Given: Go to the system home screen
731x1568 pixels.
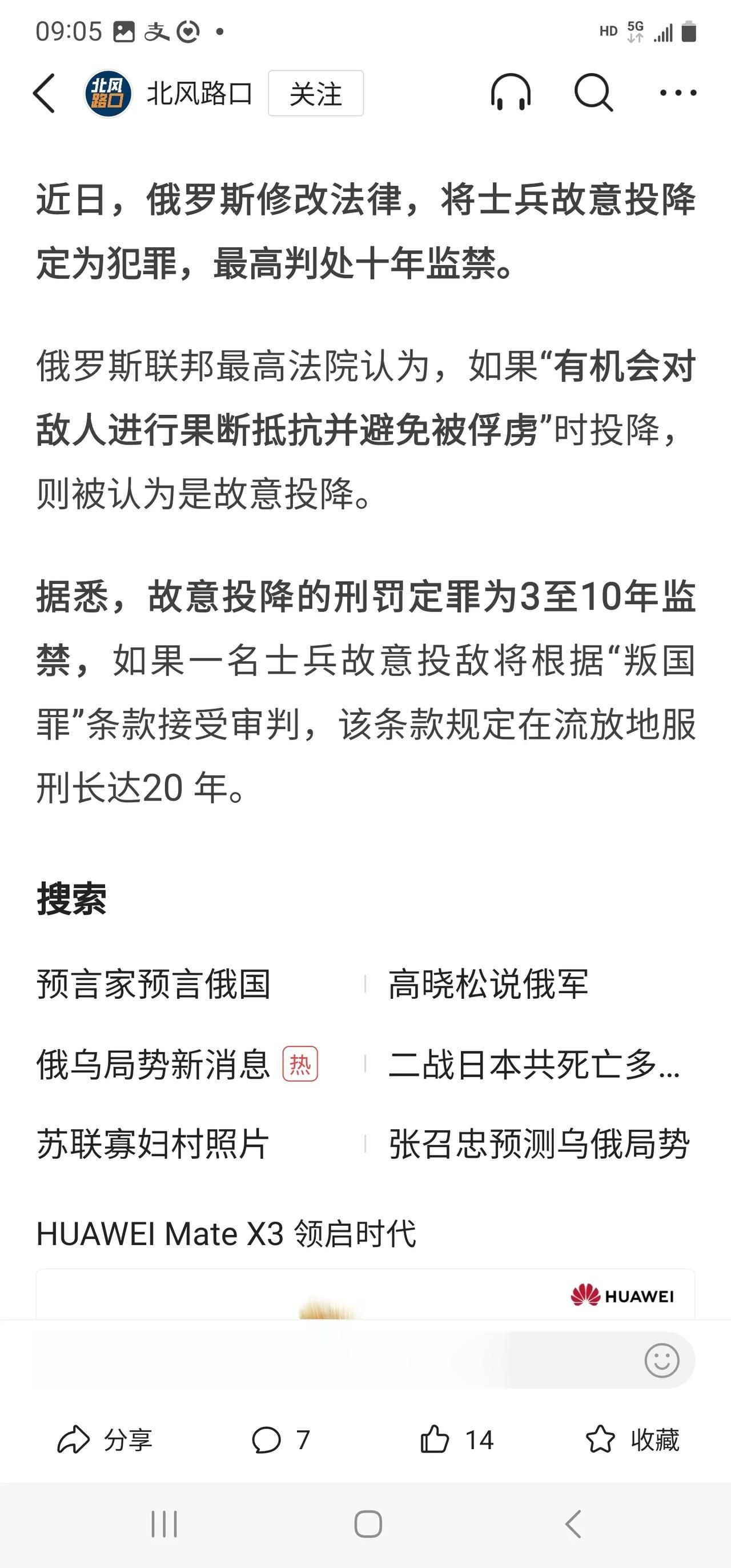Looking at the screenshot, I should [368, 1525].
